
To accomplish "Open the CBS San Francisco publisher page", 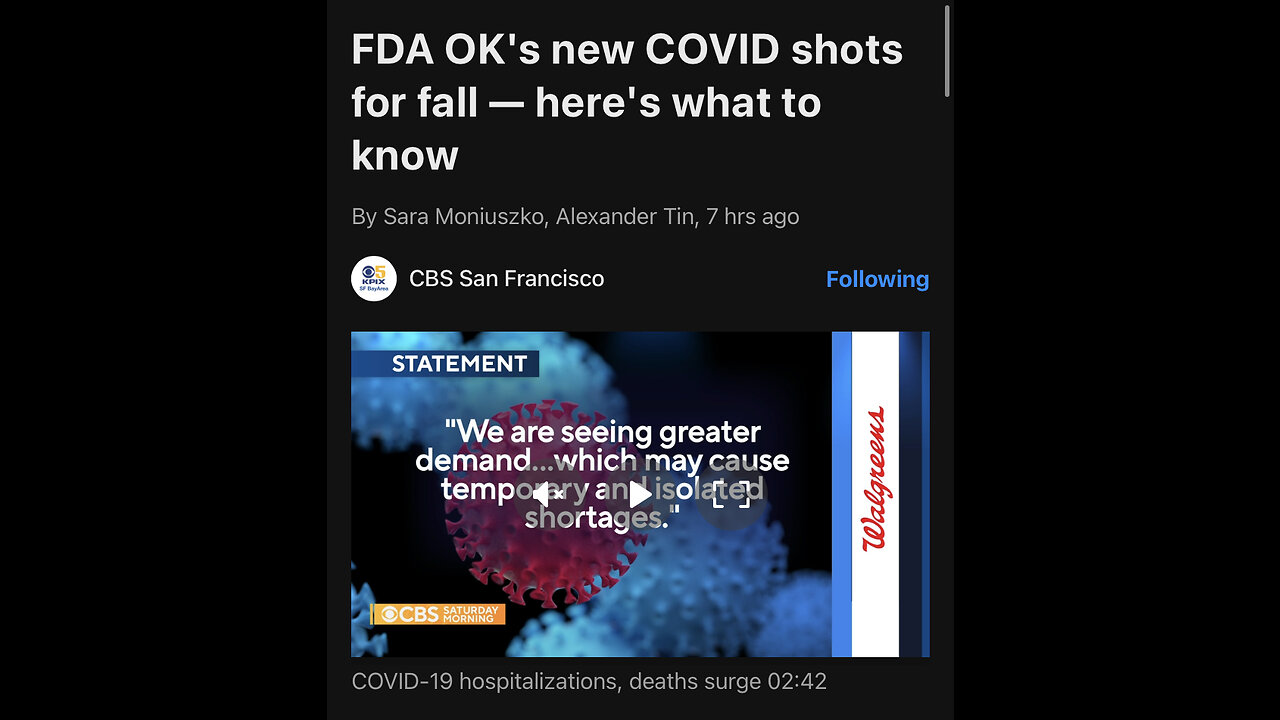I will coord(506,279).
